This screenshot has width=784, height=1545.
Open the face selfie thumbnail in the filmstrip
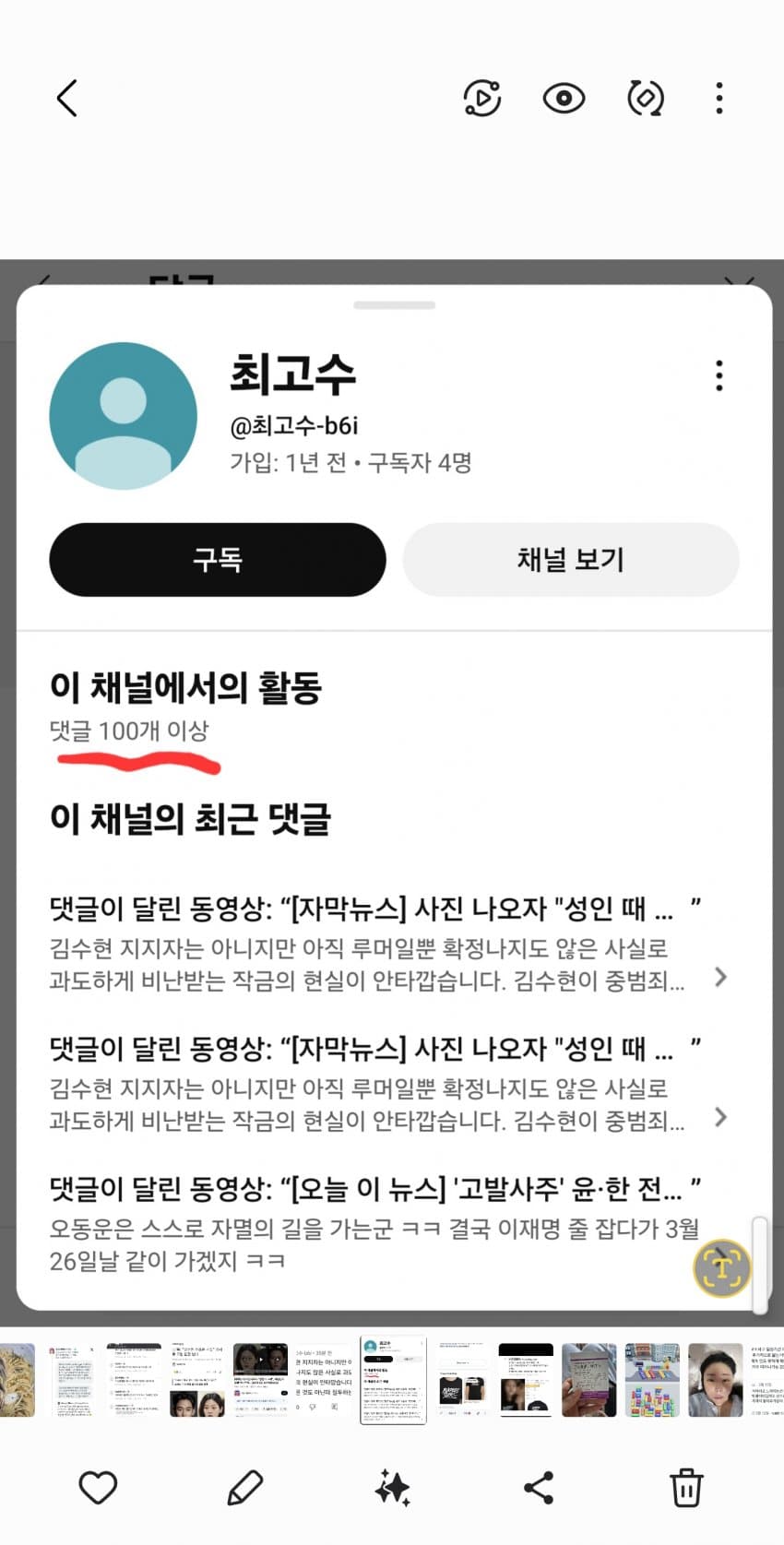(x=715, y=1380)
